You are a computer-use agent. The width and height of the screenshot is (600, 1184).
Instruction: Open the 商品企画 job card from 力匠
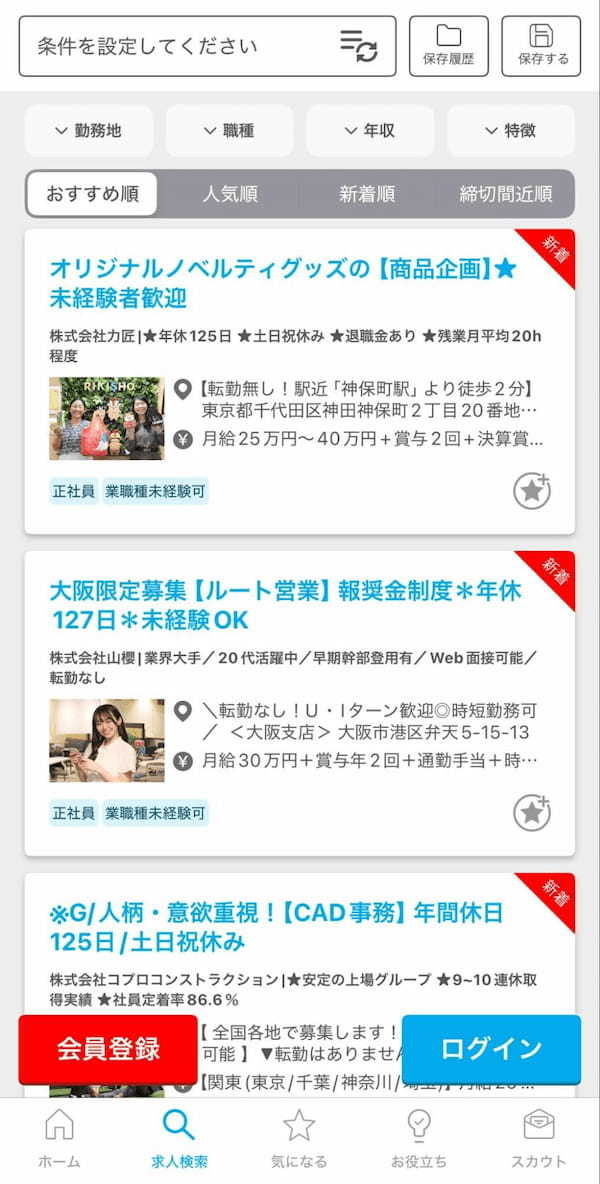[x=282, y=283]
